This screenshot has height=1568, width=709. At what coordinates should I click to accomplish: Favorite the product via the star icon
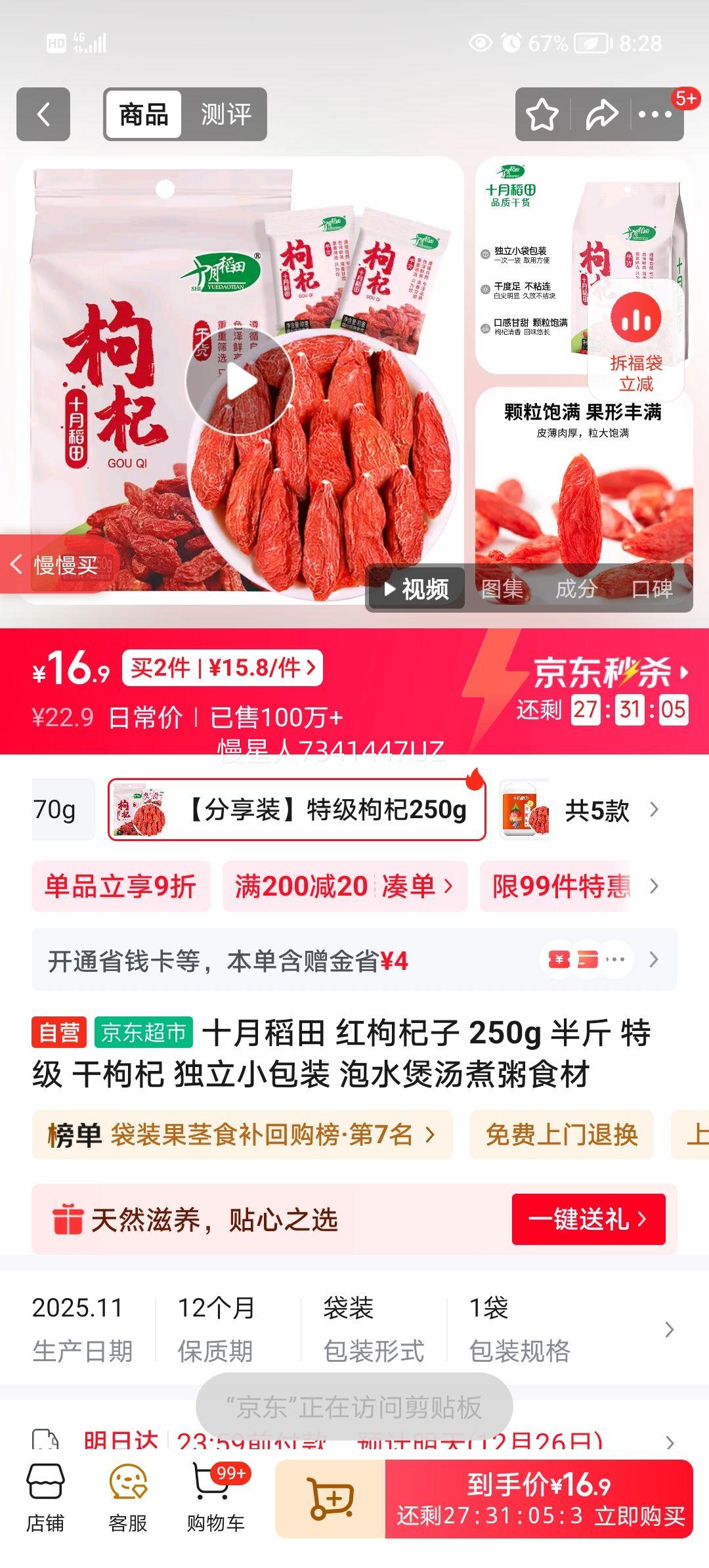(x=542, y=114)
